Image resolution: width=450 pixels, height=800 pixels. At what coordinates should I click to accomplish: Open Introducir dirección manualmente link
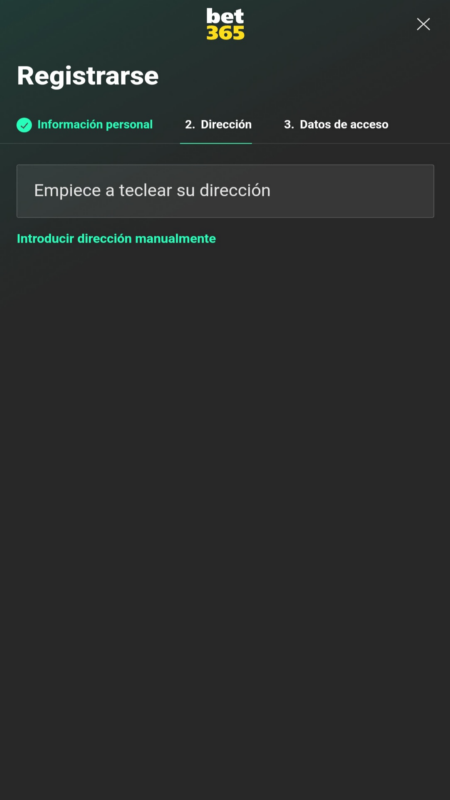[116, 238]
